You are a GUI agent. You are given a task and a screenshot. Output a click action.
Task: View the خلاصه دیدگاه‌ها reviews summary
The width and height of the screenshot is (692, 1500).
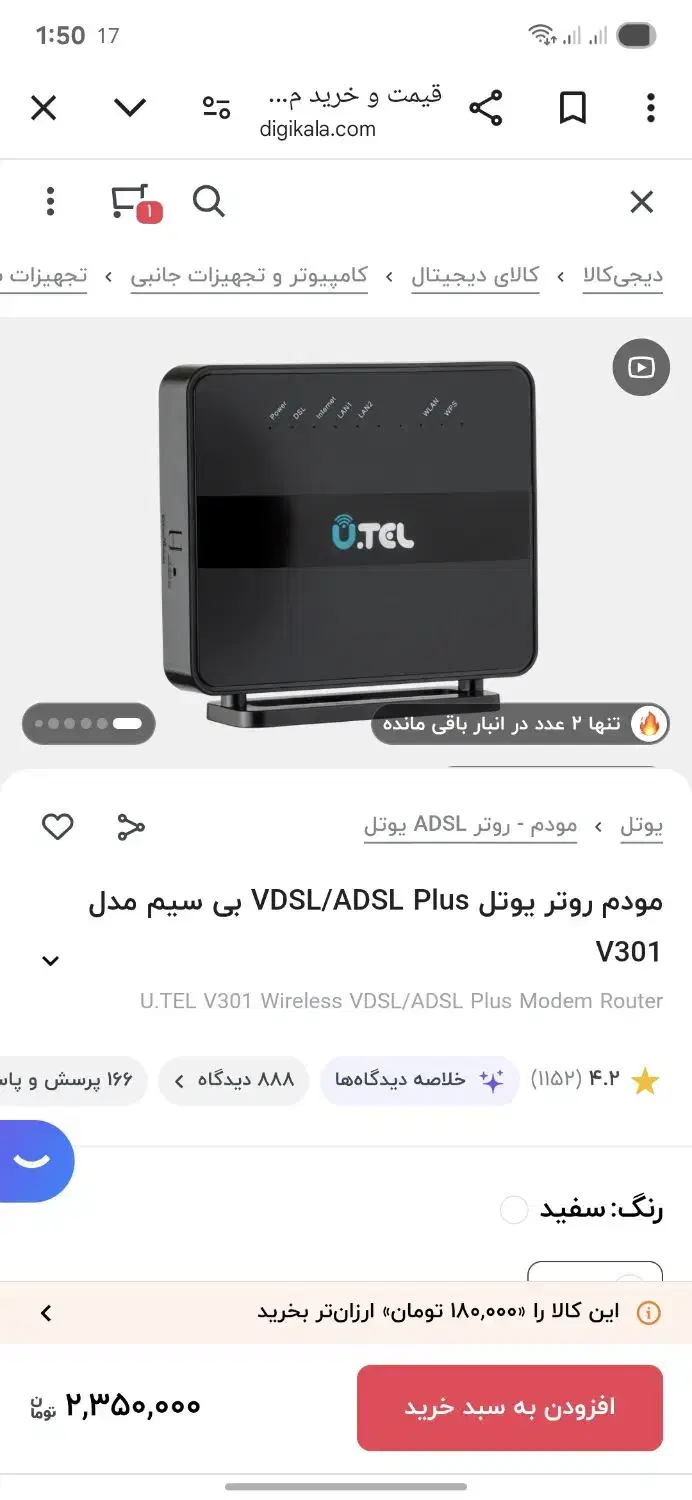[x=419, y=1080]
